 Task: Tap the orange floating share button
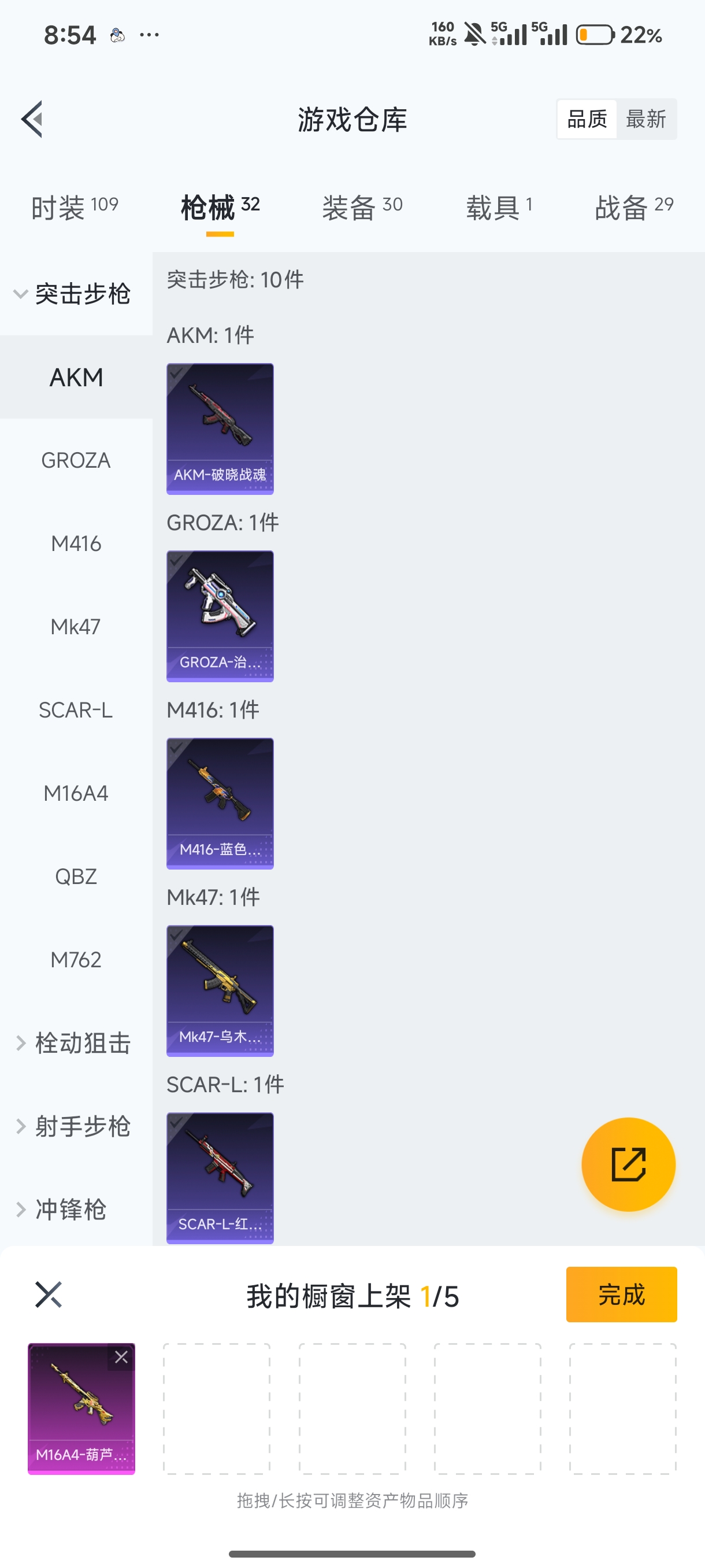628,1164
